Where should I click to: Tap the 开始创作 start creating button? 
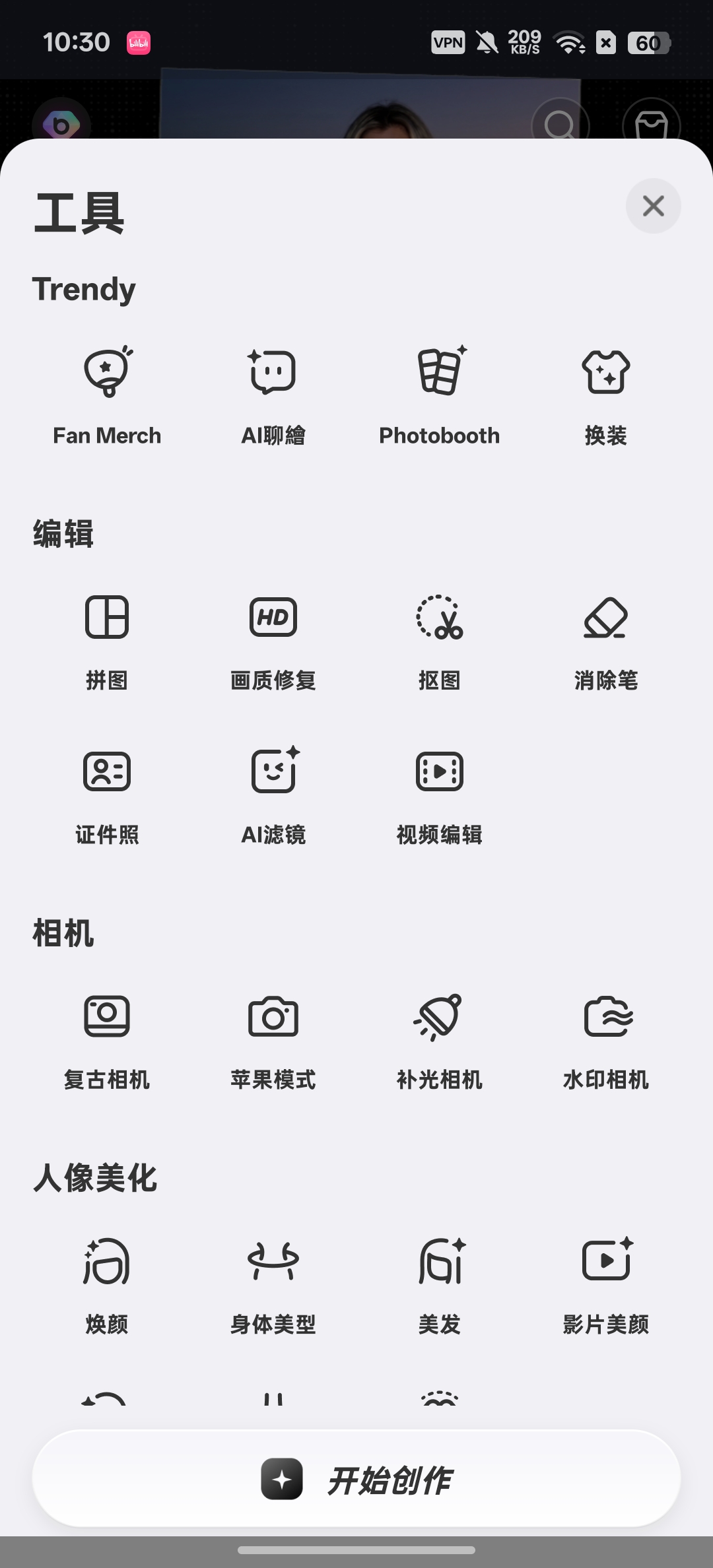pos(356,1479)
